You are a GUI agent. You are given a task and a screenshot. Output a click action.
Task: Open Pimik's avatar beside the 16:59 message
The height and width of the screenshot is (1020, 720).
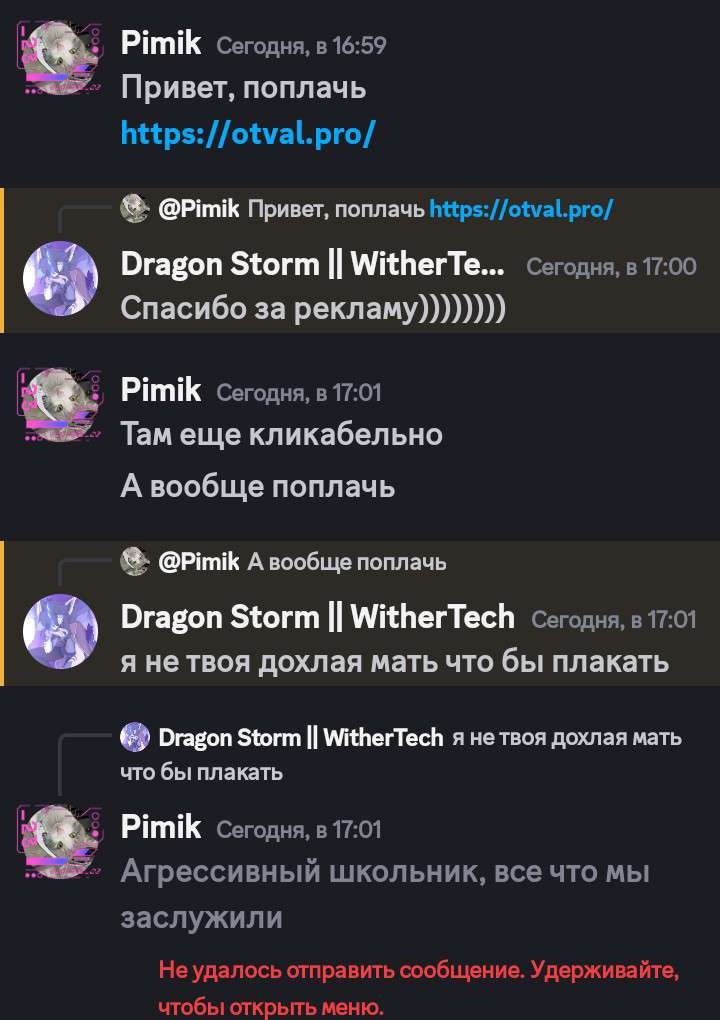point(60,58)
